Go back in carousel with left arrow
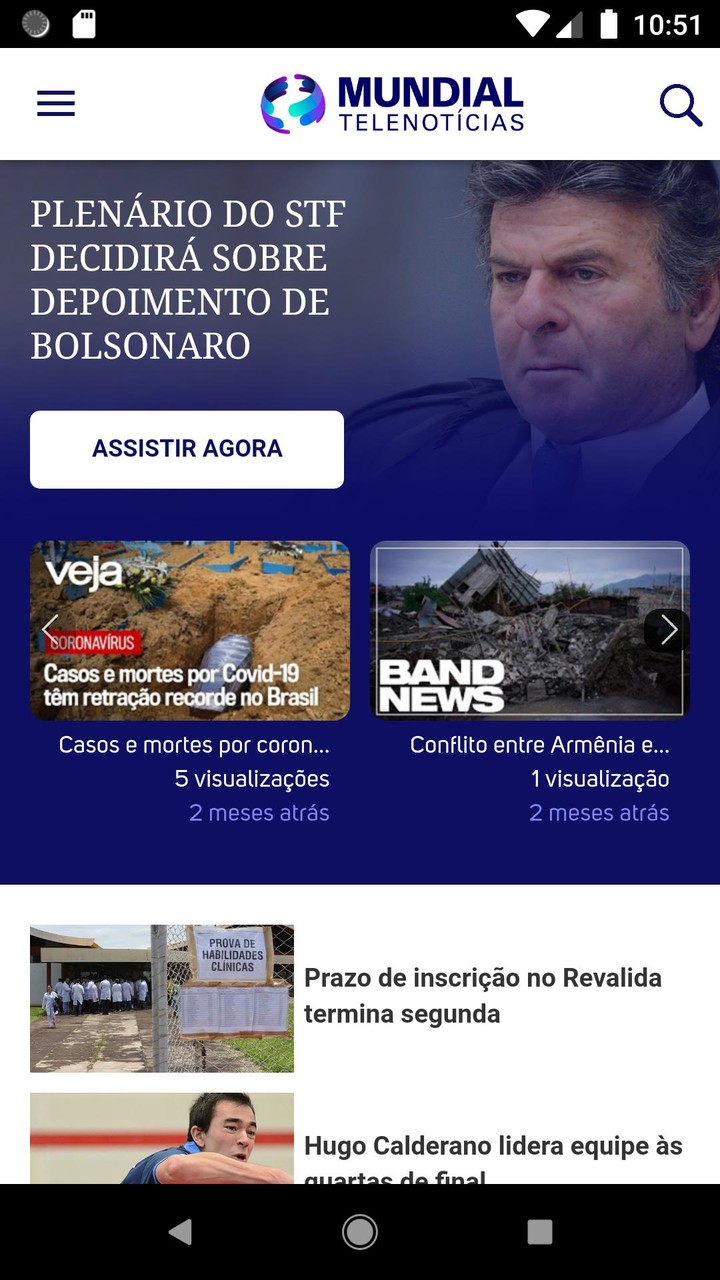This screenshot has width=720, height=1280. tap(51, 630)
